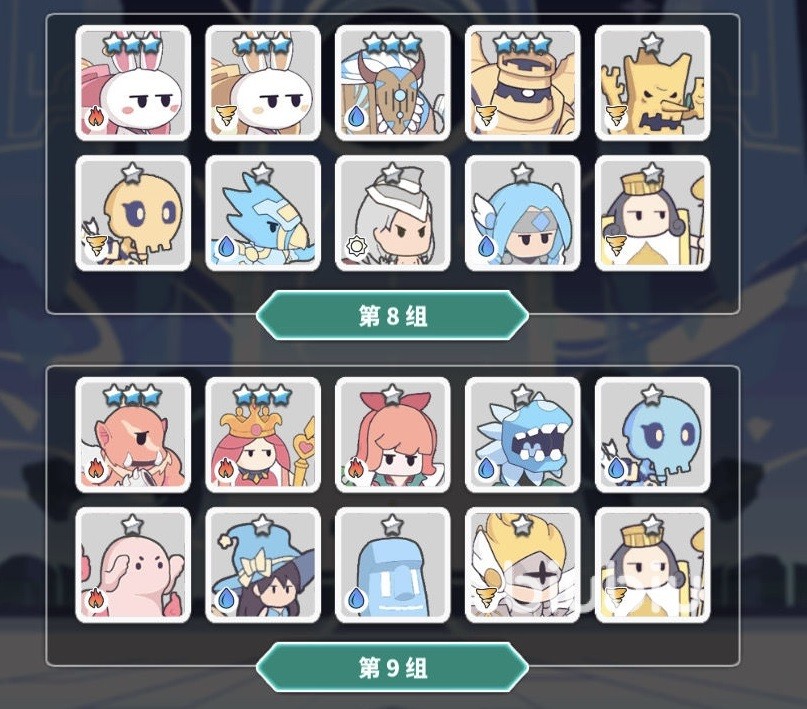The width and height of the screenshot is (807, 709).
Task: Tap the girl with red bow
Action: pos(393,435)
